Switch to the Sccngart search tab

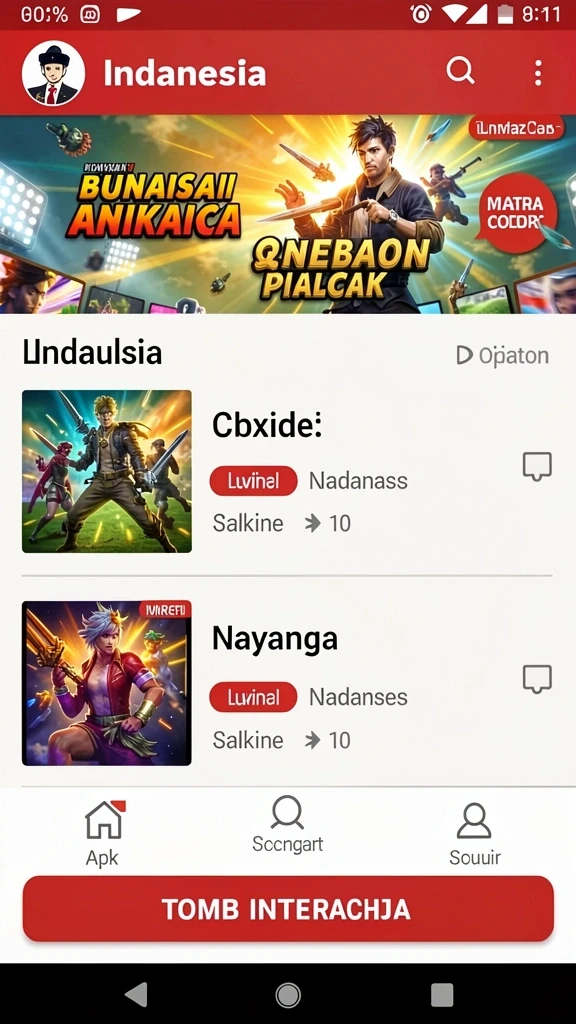coord(287,825)
